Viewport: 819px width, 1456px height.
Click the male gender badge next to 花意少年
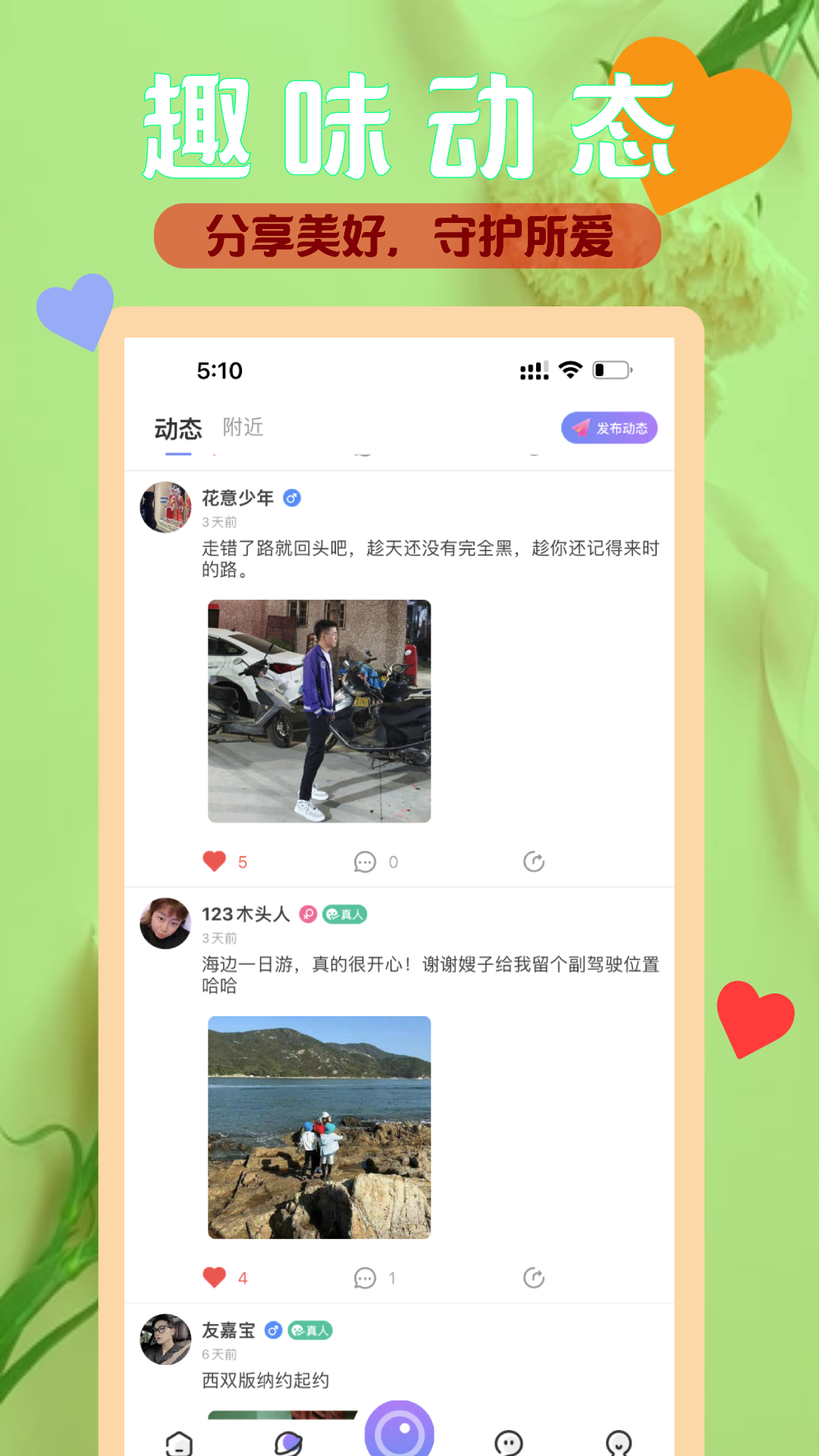coord(292,498)
